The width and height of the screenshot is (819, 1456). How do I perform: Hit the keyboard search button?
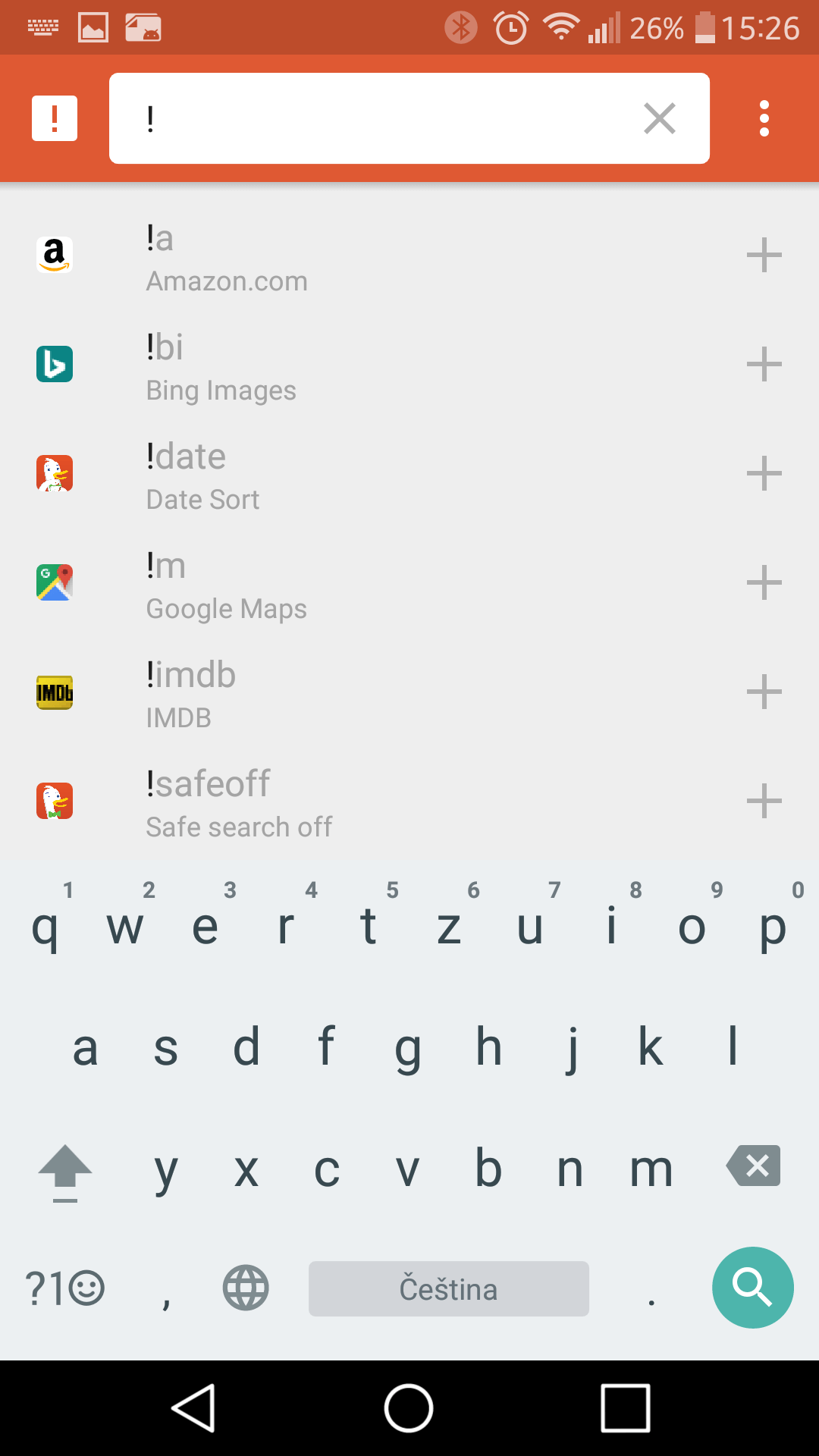coord(752,1288)
